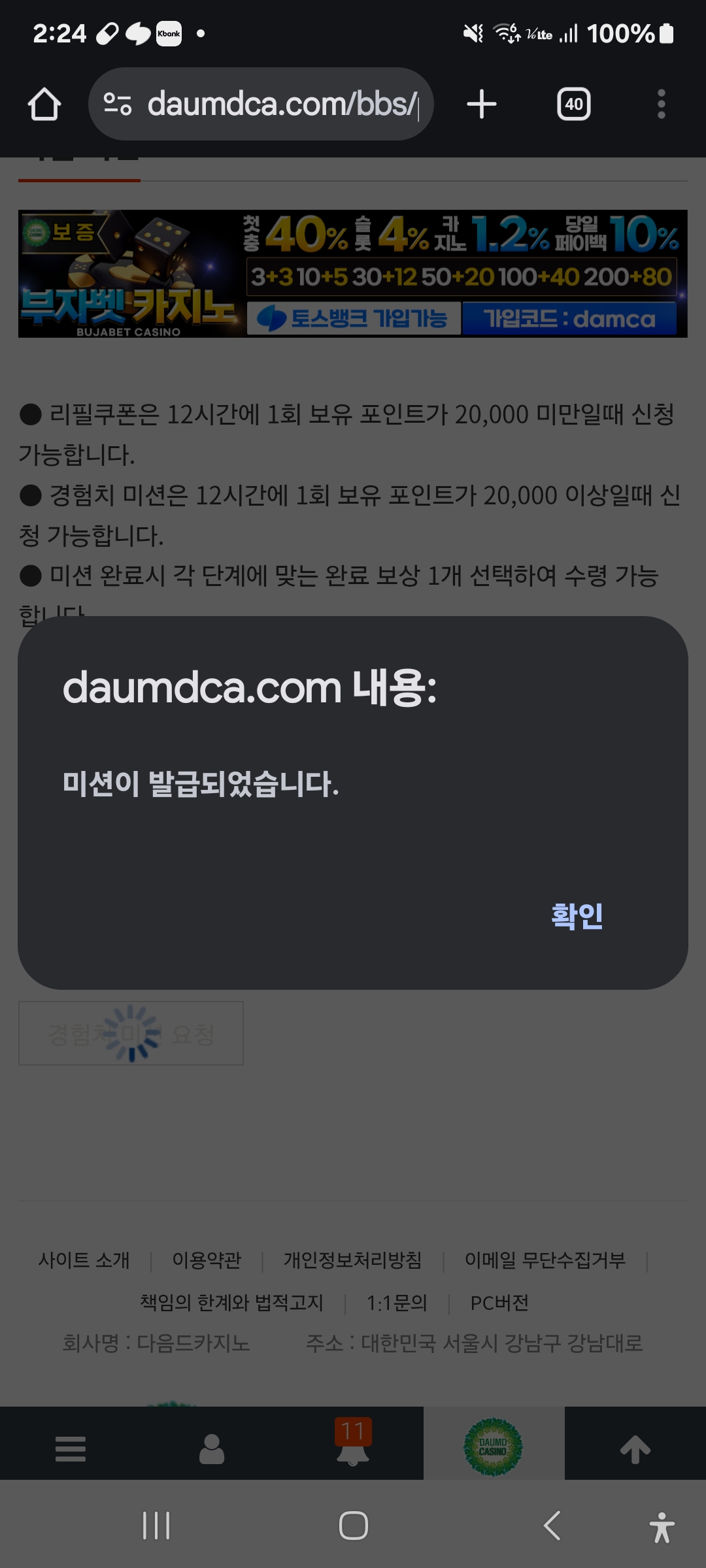Switch to PC버전
This screenshot has width=706, height=1568.
(x=499, y=1303)
